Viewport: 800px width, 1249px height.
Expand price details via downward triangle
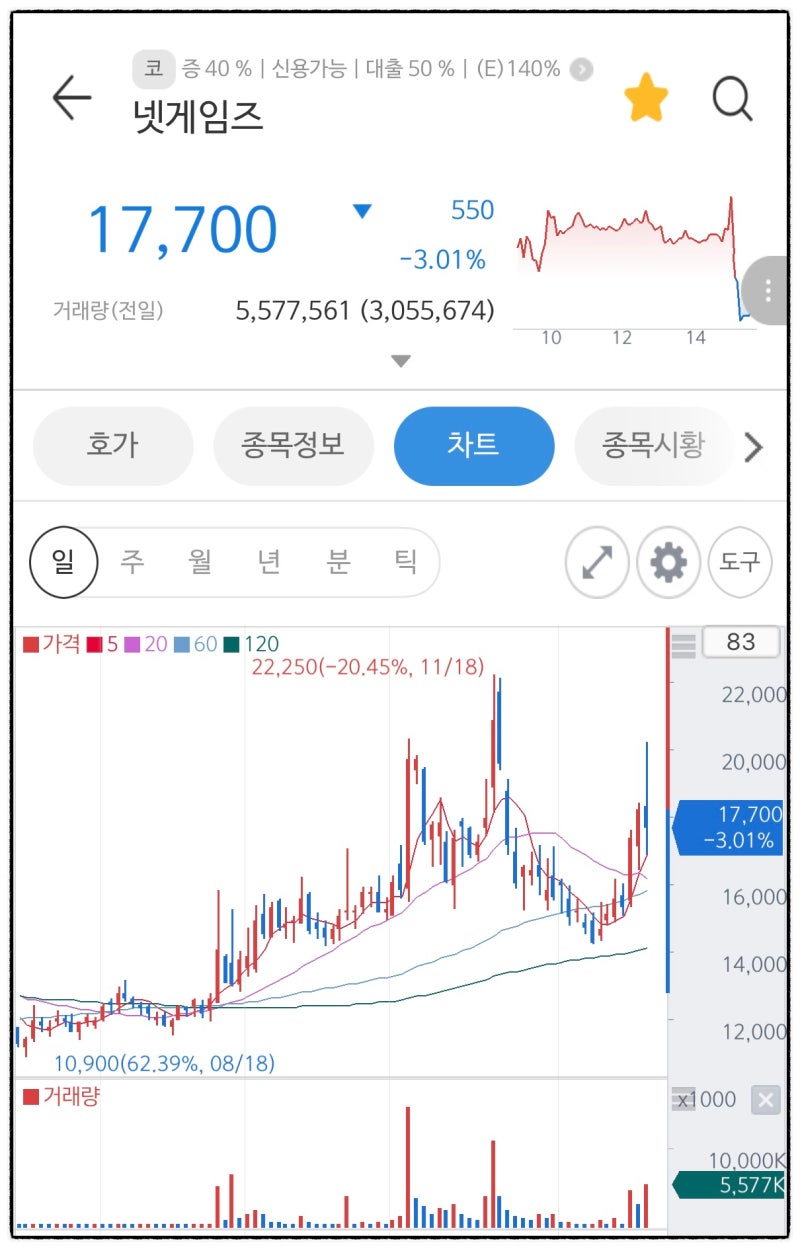(400, 361)
